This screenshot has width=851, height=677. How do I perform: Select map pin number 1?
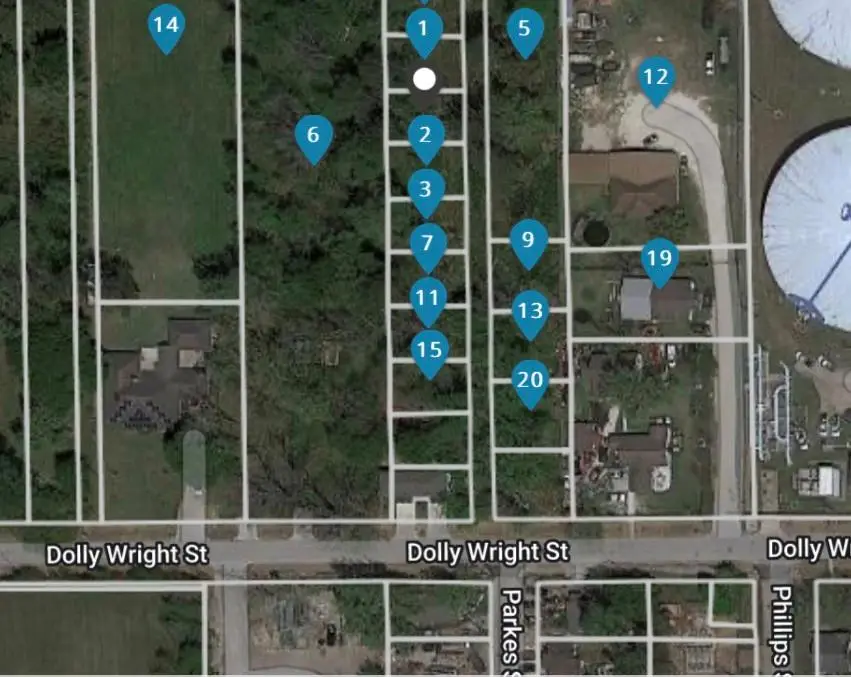(424, 29)
